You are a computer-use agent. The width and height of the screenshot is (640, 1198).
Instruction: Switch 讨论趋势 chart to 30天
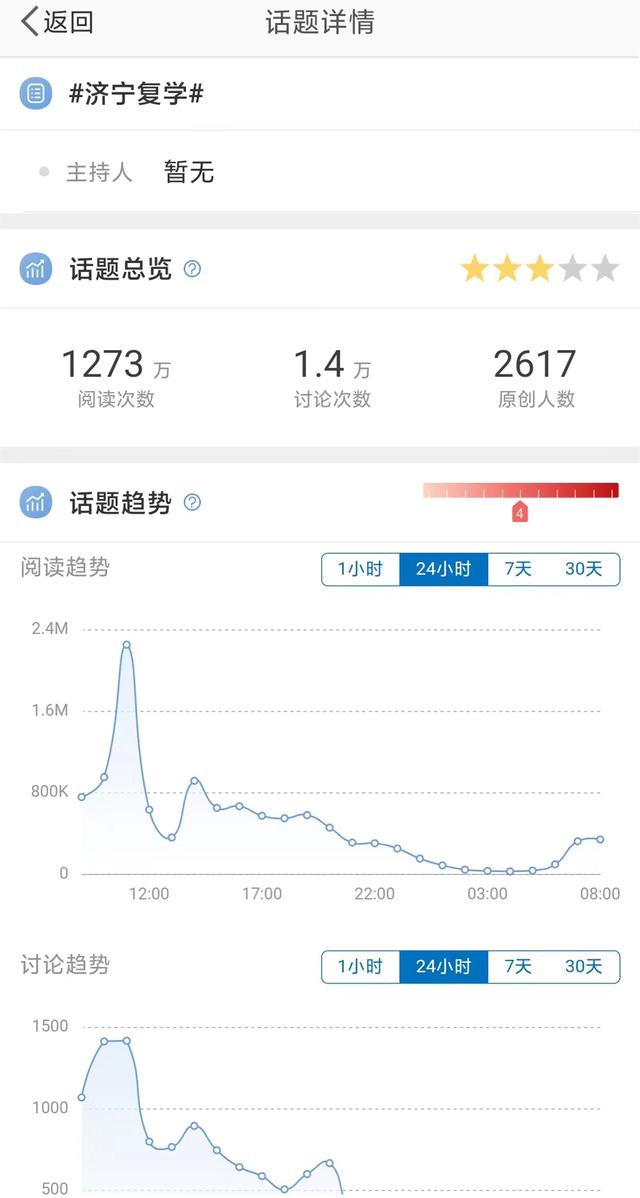pyautogui.click(x=584, y=967)
